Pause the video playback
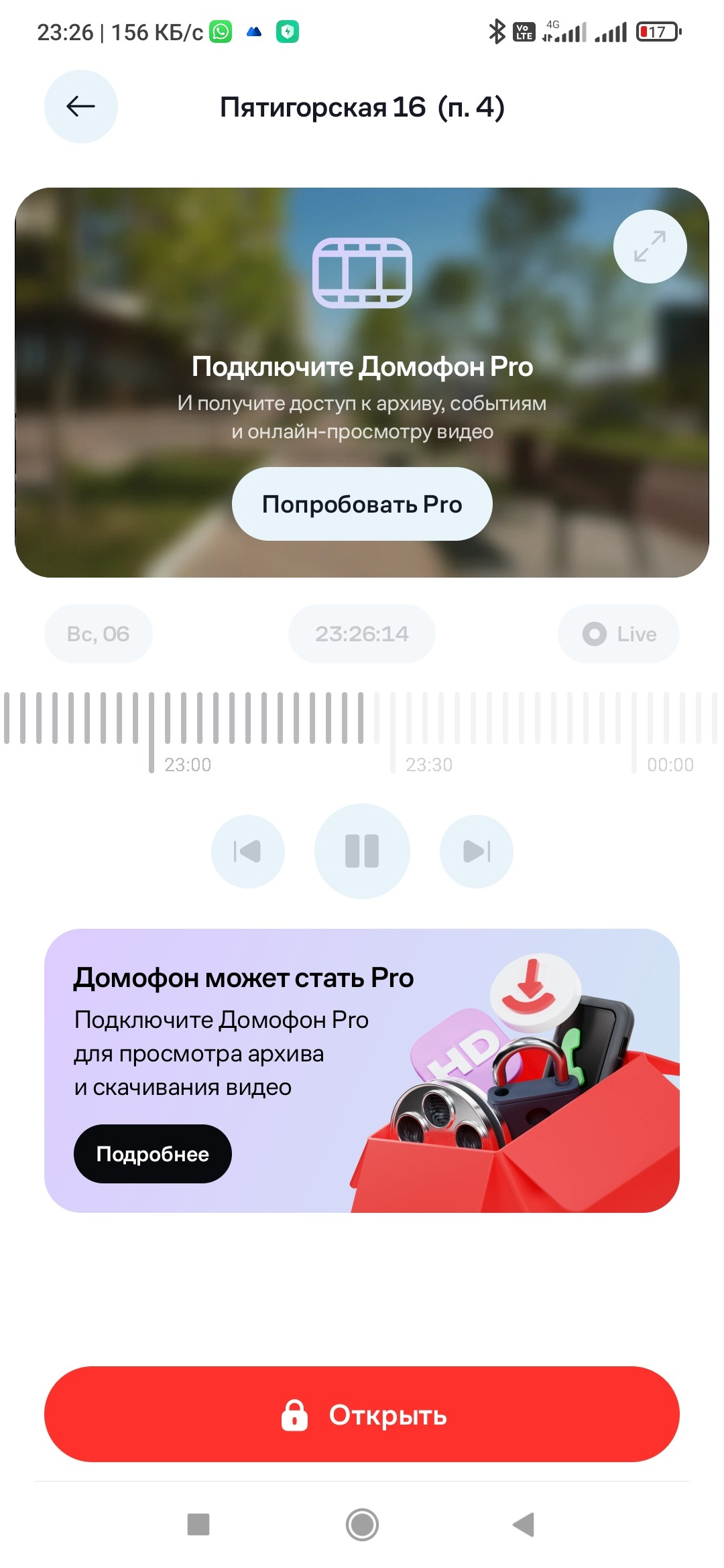The image size is (724, 1568). [362, 852]
